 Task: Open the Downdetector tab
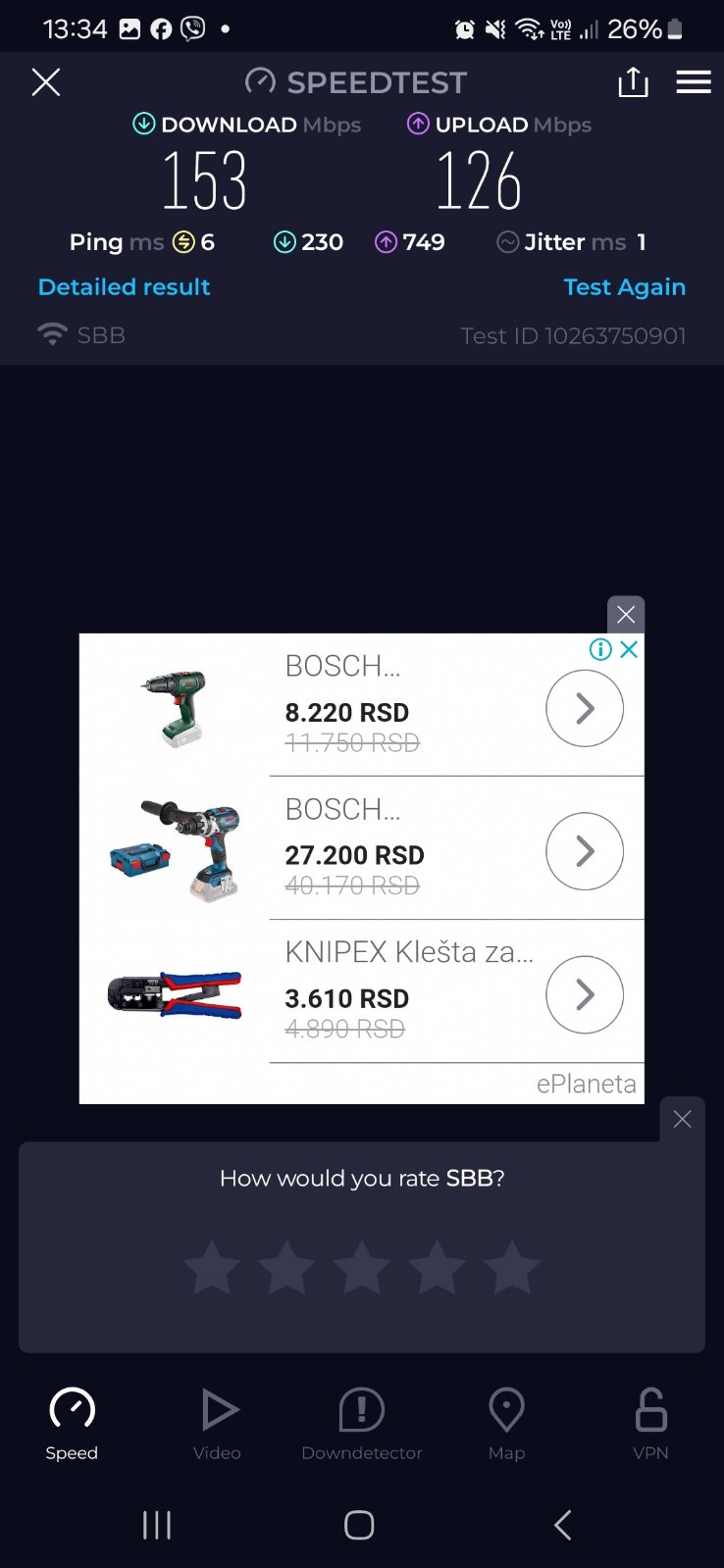tap(362, 1424)
